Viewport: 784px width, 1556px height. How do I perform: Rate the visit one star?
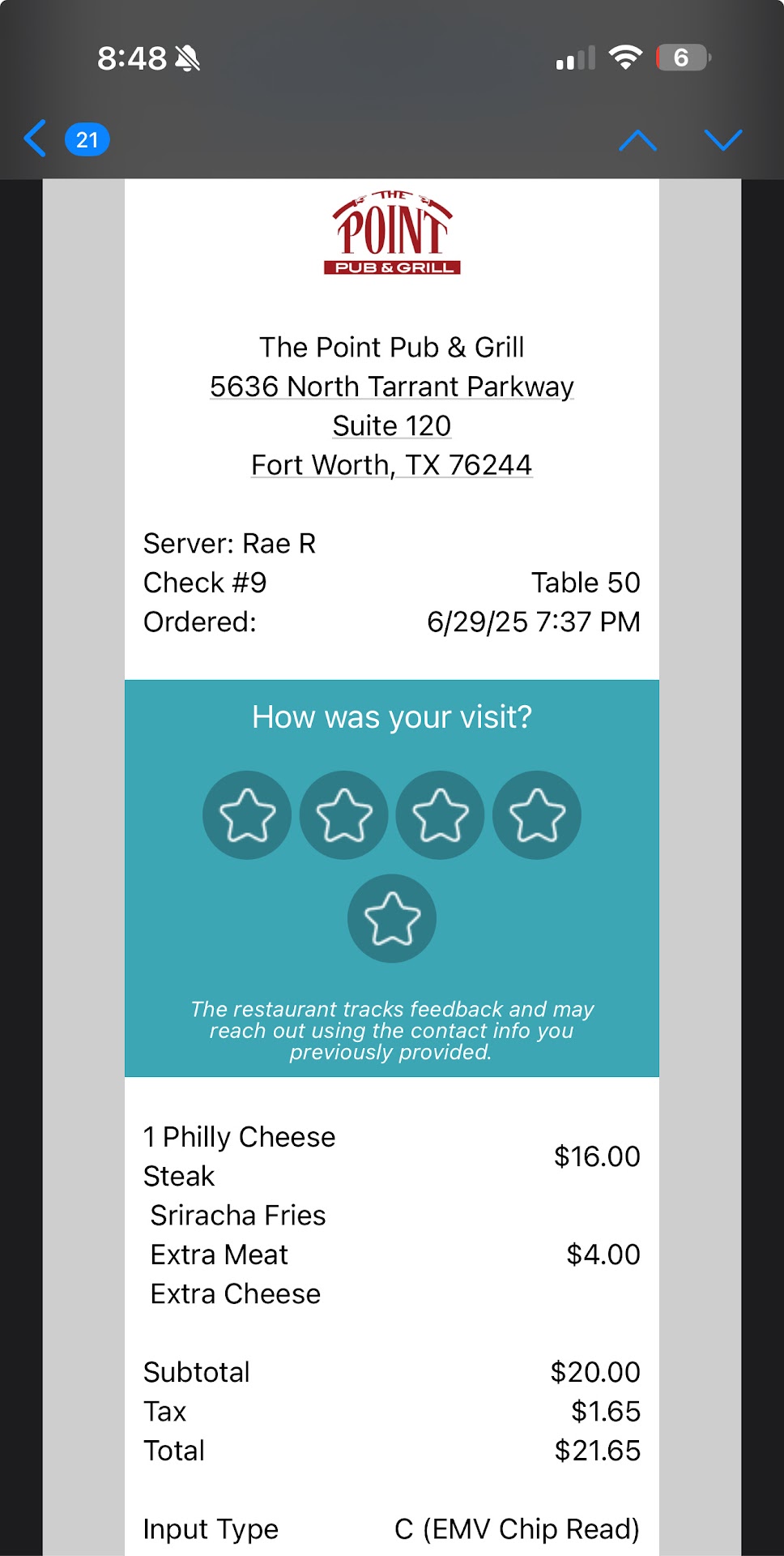(x=247, y=814)
